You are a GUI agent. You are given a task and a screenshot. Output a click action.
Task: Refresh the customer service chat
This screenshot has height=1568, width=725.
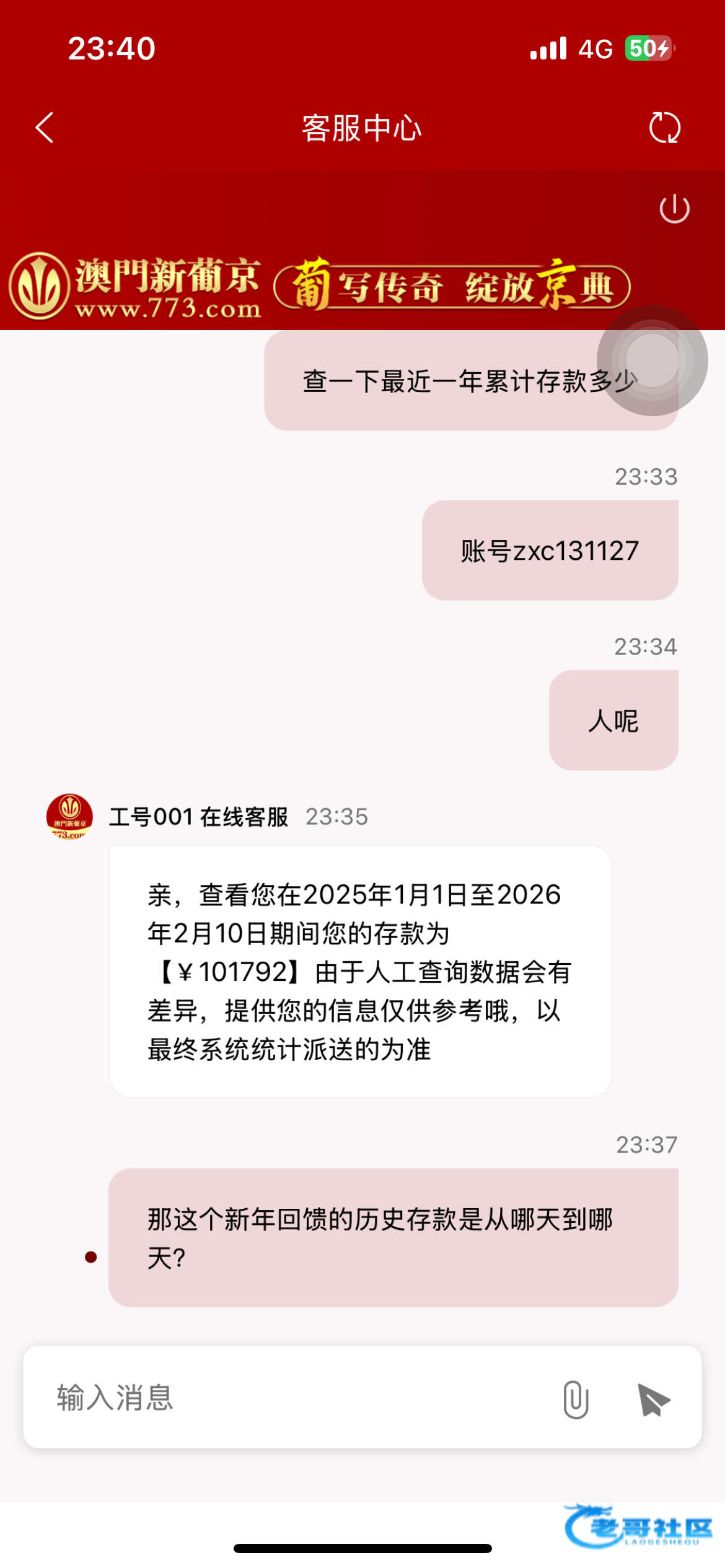pyautogui.click(x=664, y=128)
